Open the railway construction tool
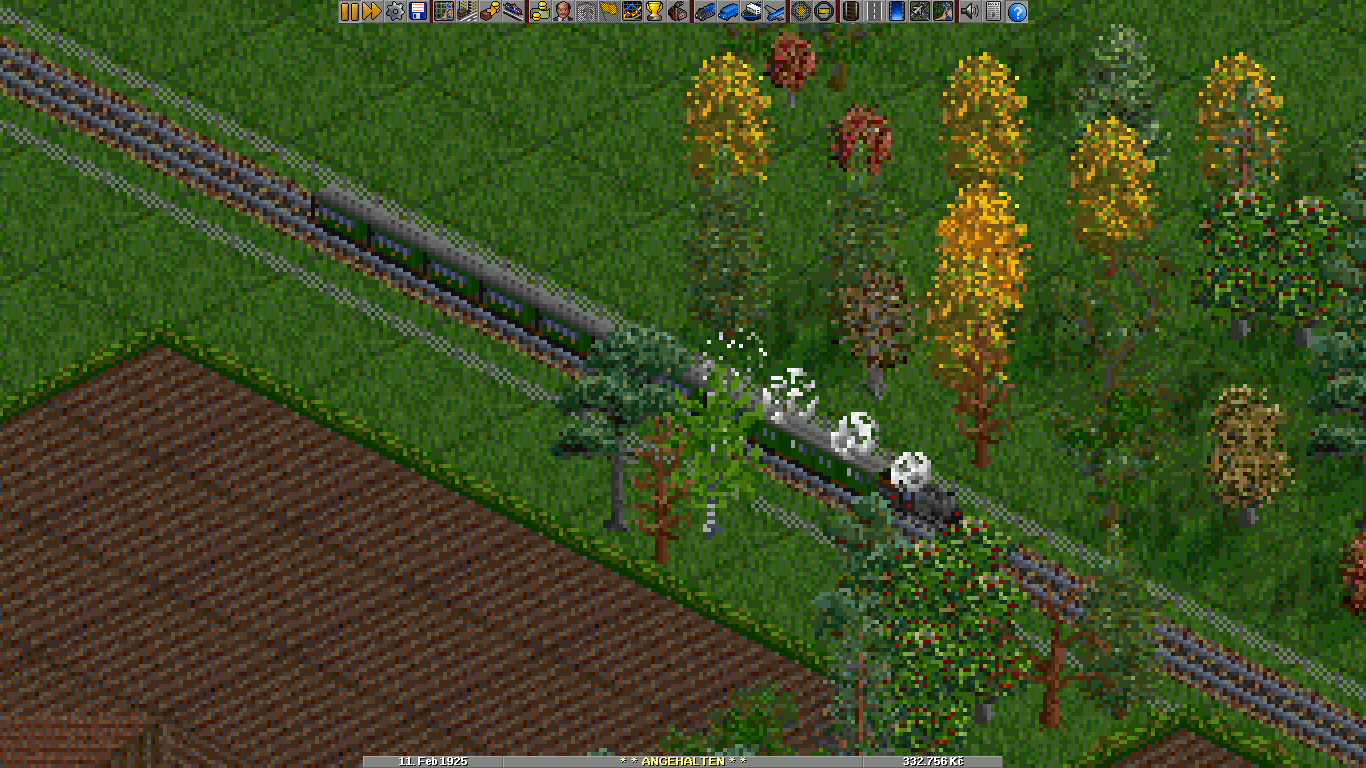The image size is (1366, 768). point(851,12)
